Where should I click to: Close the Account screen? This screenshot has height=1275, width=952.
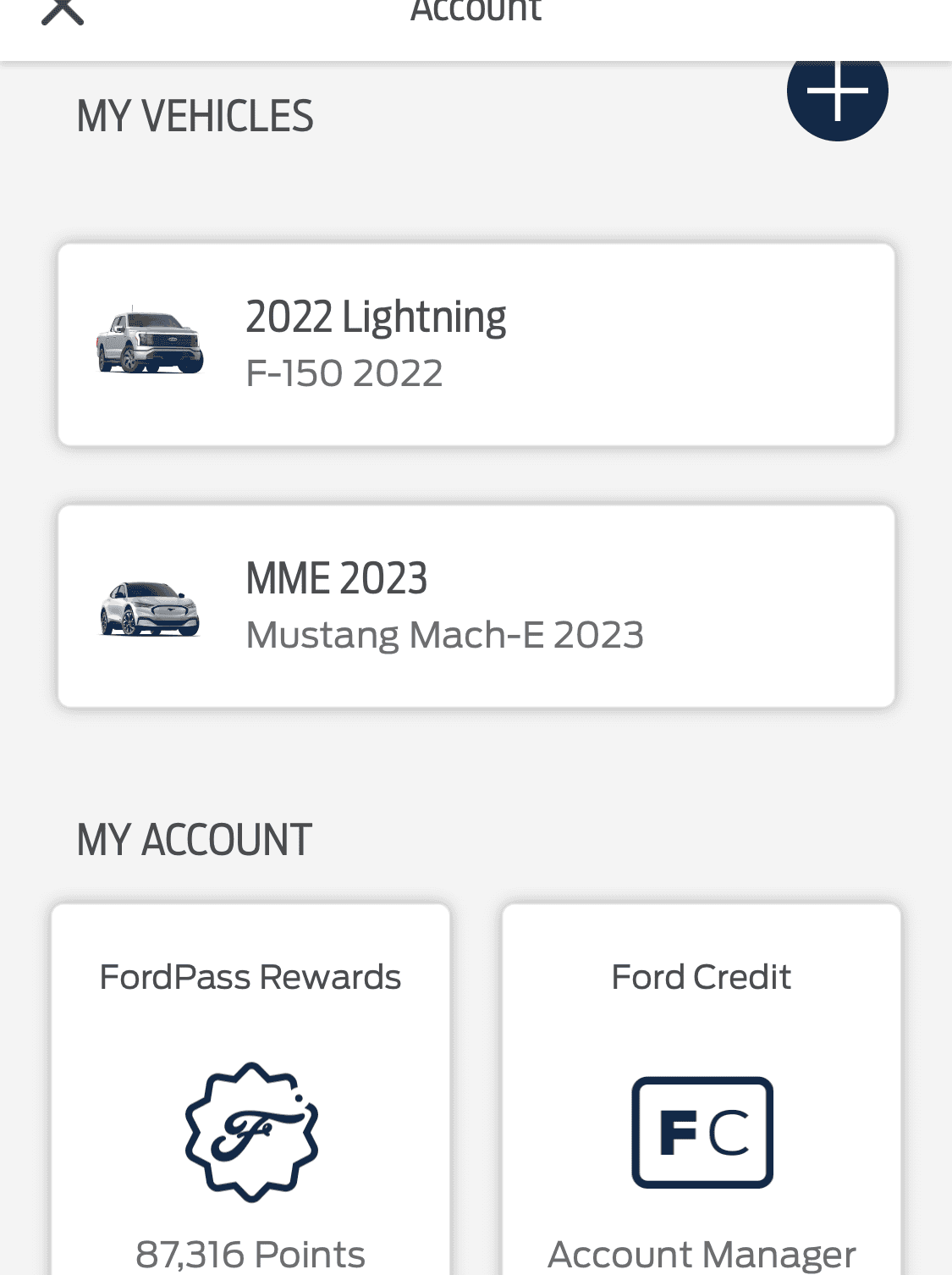pyautogui.click(x=63, y=12)
